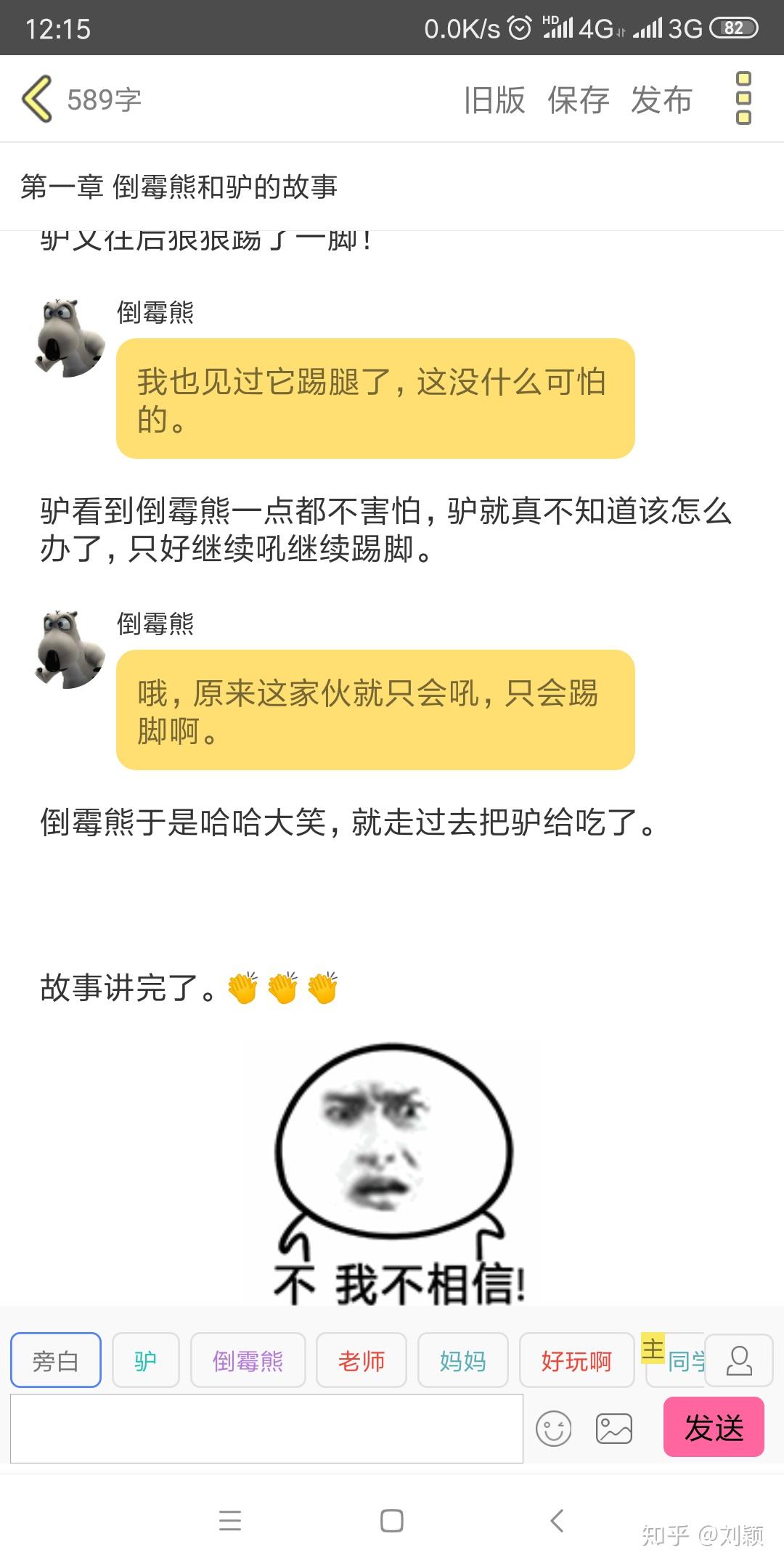784x1568 pixels.
Task: Tap 保存 to save the draft
Action: tap(578, 100)
